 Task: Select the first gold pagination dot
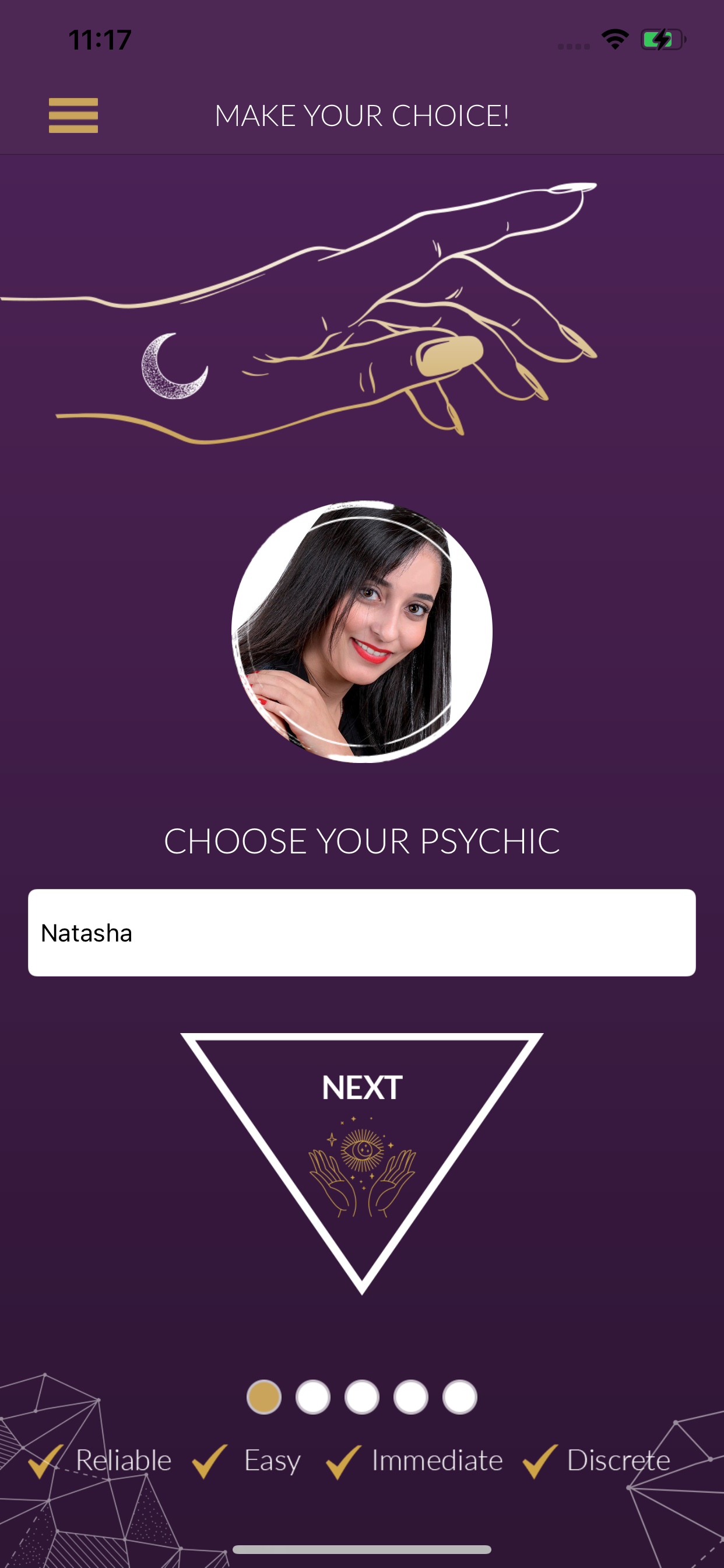click(x=265, y=1397)
